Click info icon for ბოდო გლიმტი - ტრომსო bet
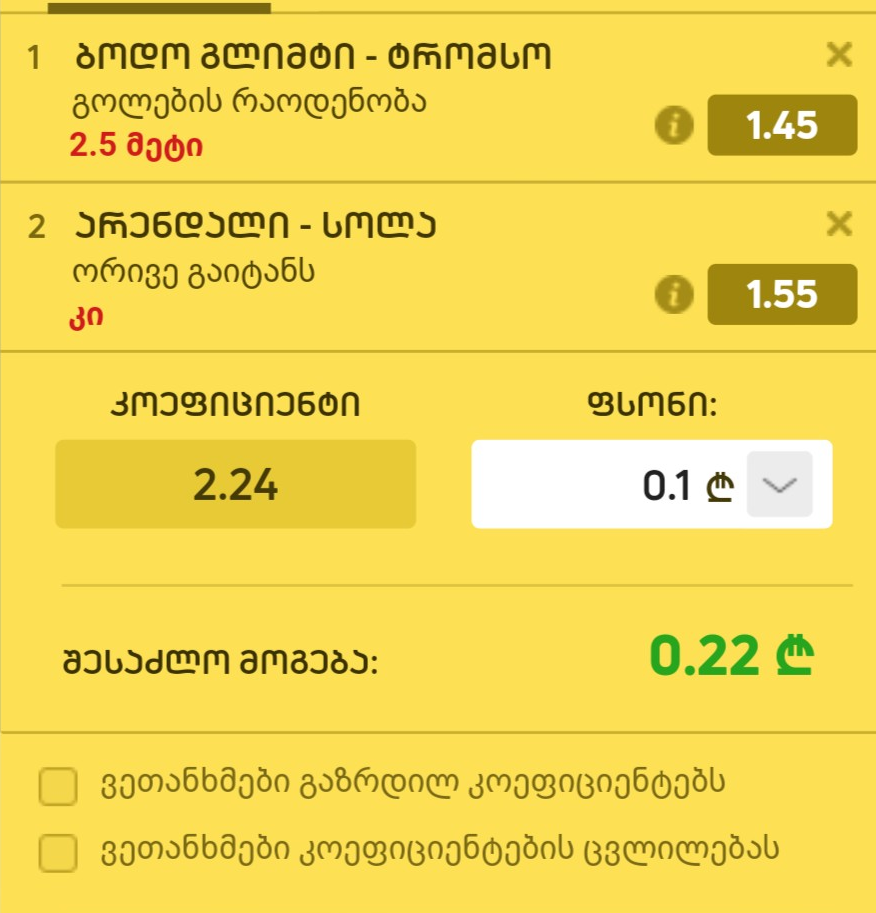876x913 pixels. (x=676, y=127)
